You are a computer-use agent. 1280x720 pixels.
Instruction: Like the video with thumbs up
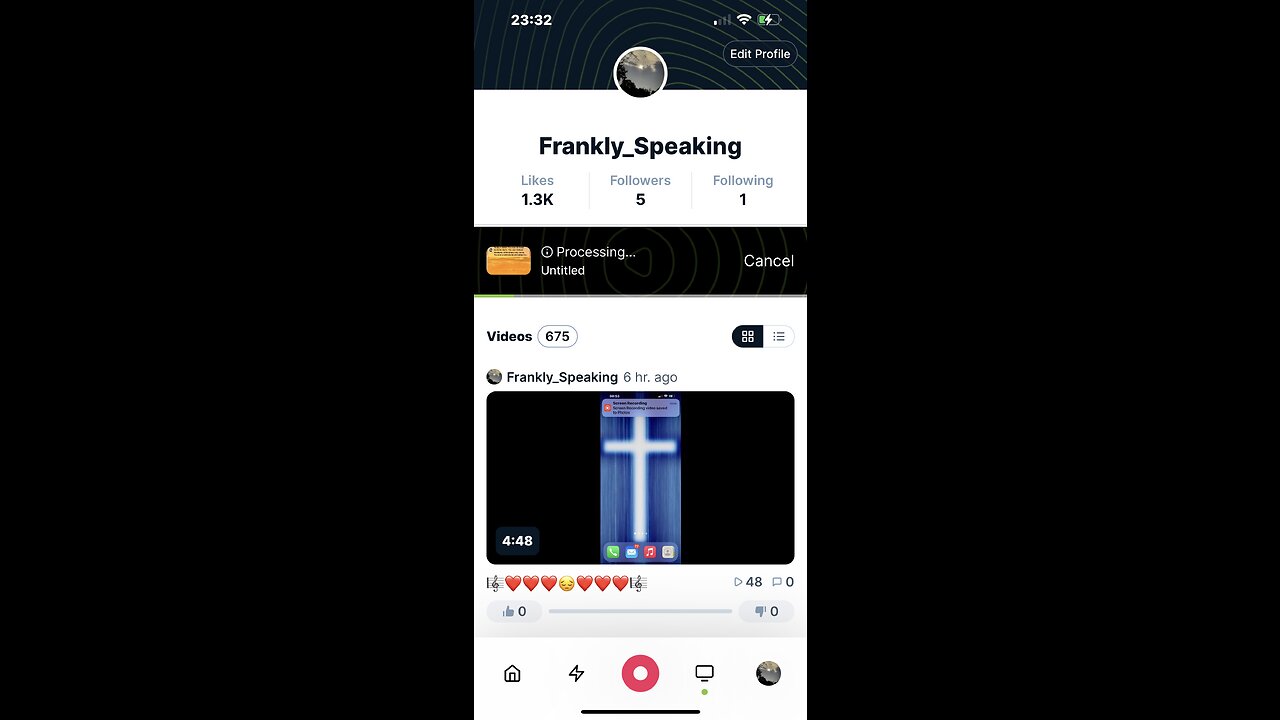tap(514, 611)
